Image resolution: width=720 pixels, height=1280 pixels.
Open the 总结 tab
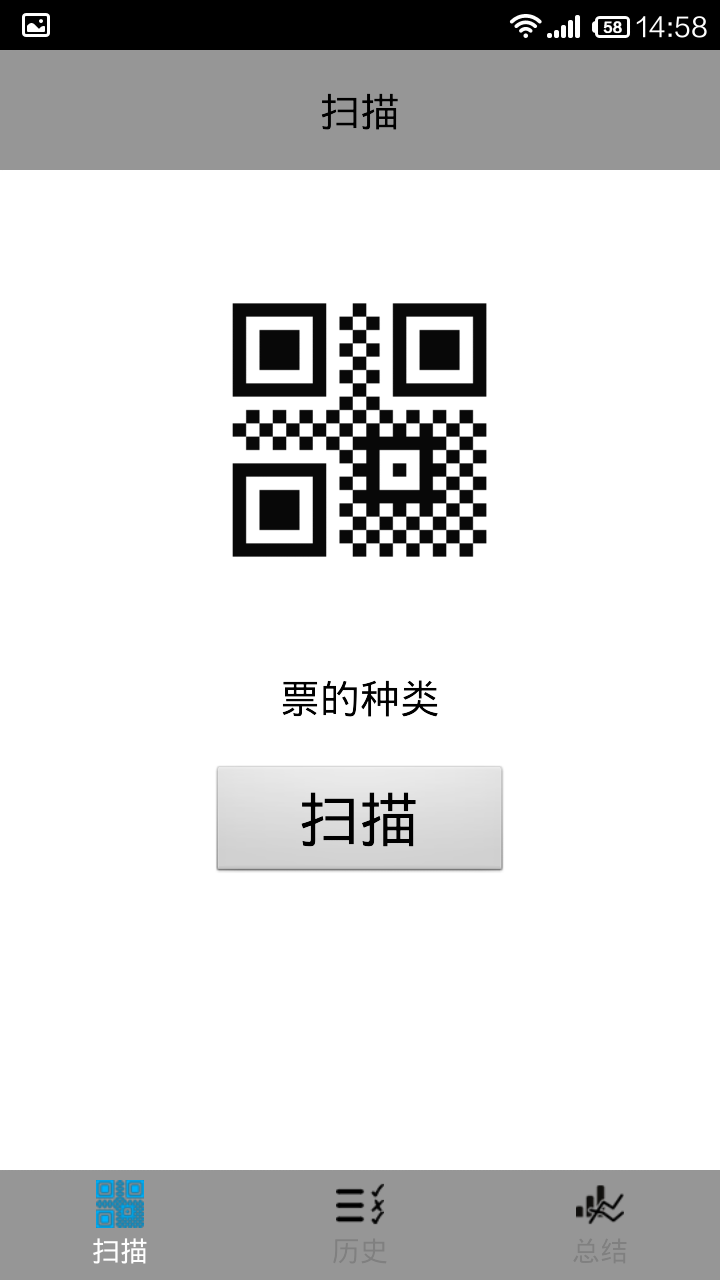click(600, 1224)
